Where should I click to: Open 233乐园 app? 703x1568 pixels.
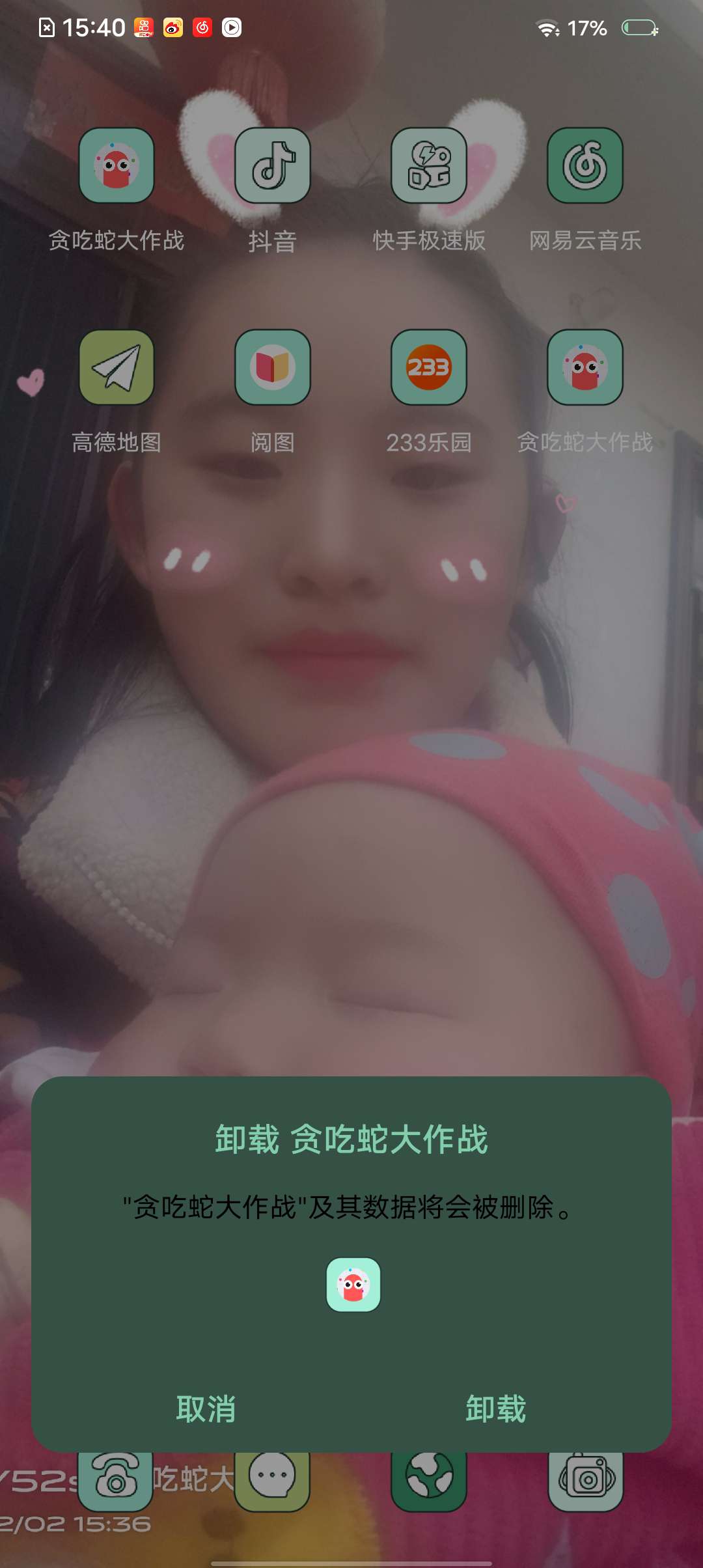[x=428, y=367]
